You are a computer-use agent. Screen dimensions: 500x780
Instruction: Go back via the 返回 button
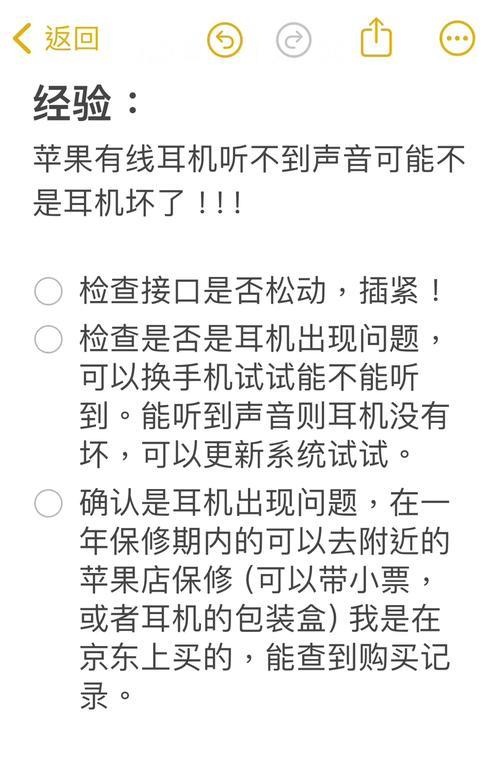click(x=56, y=38)
